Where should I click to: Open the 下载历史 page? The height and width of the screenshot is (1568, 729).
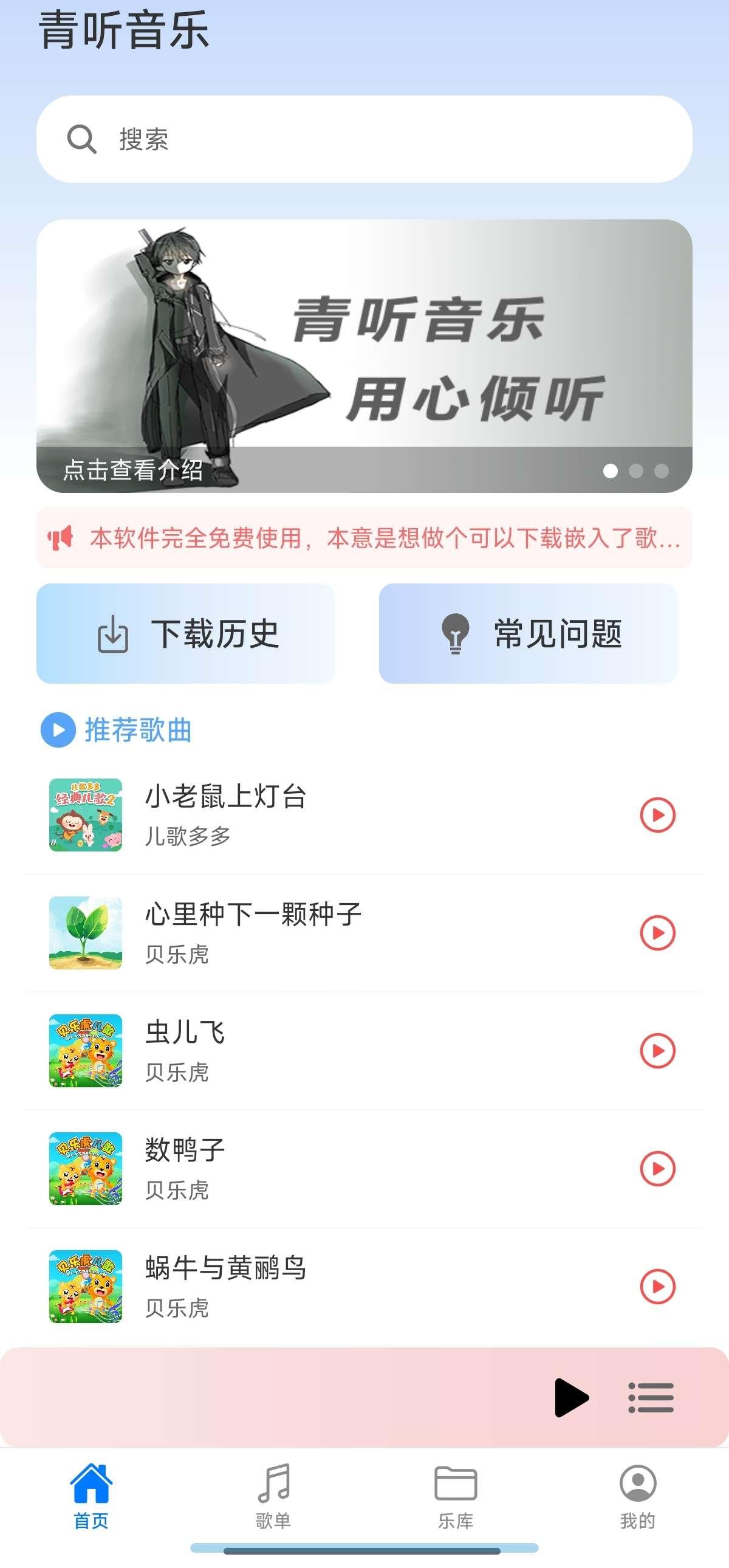186,634
